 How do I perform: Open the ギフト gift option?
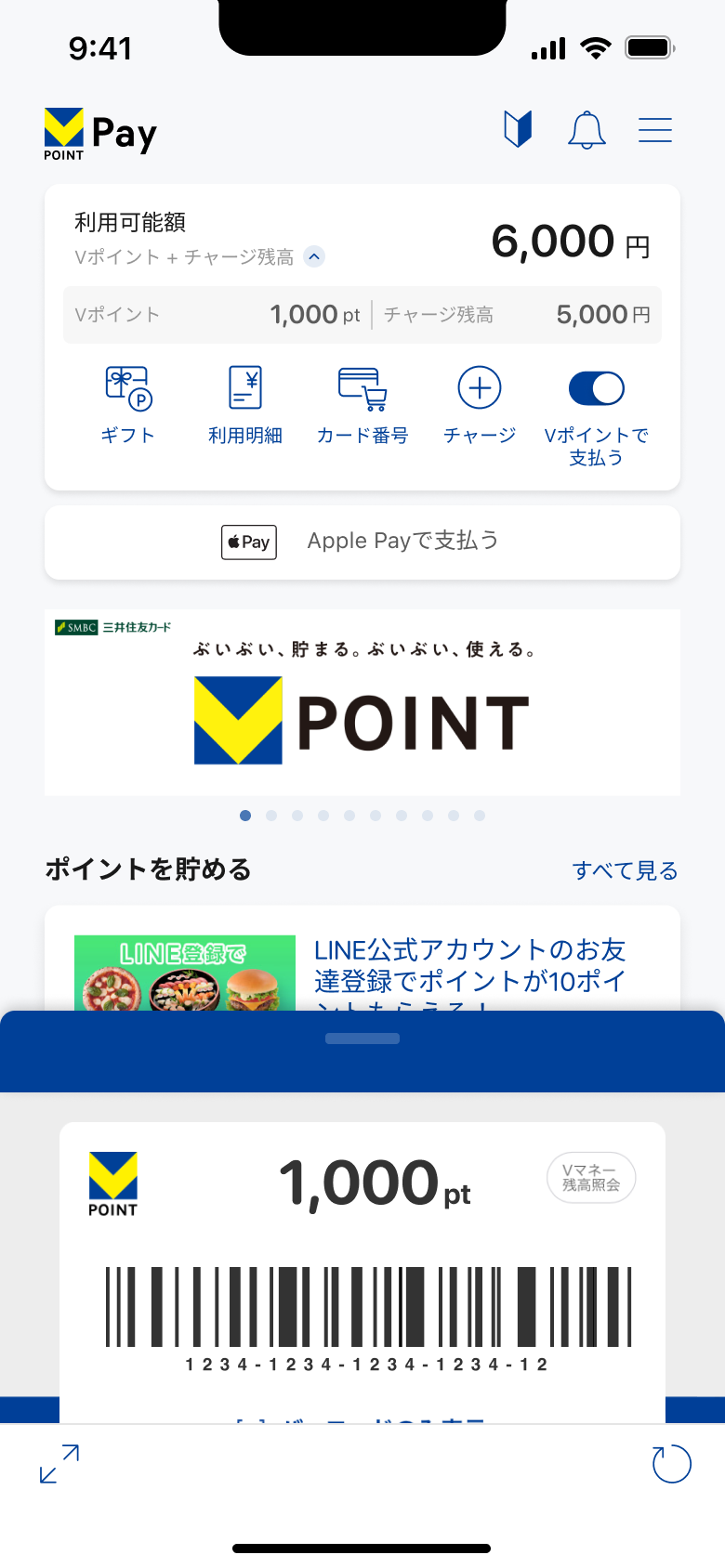(128, 404)
